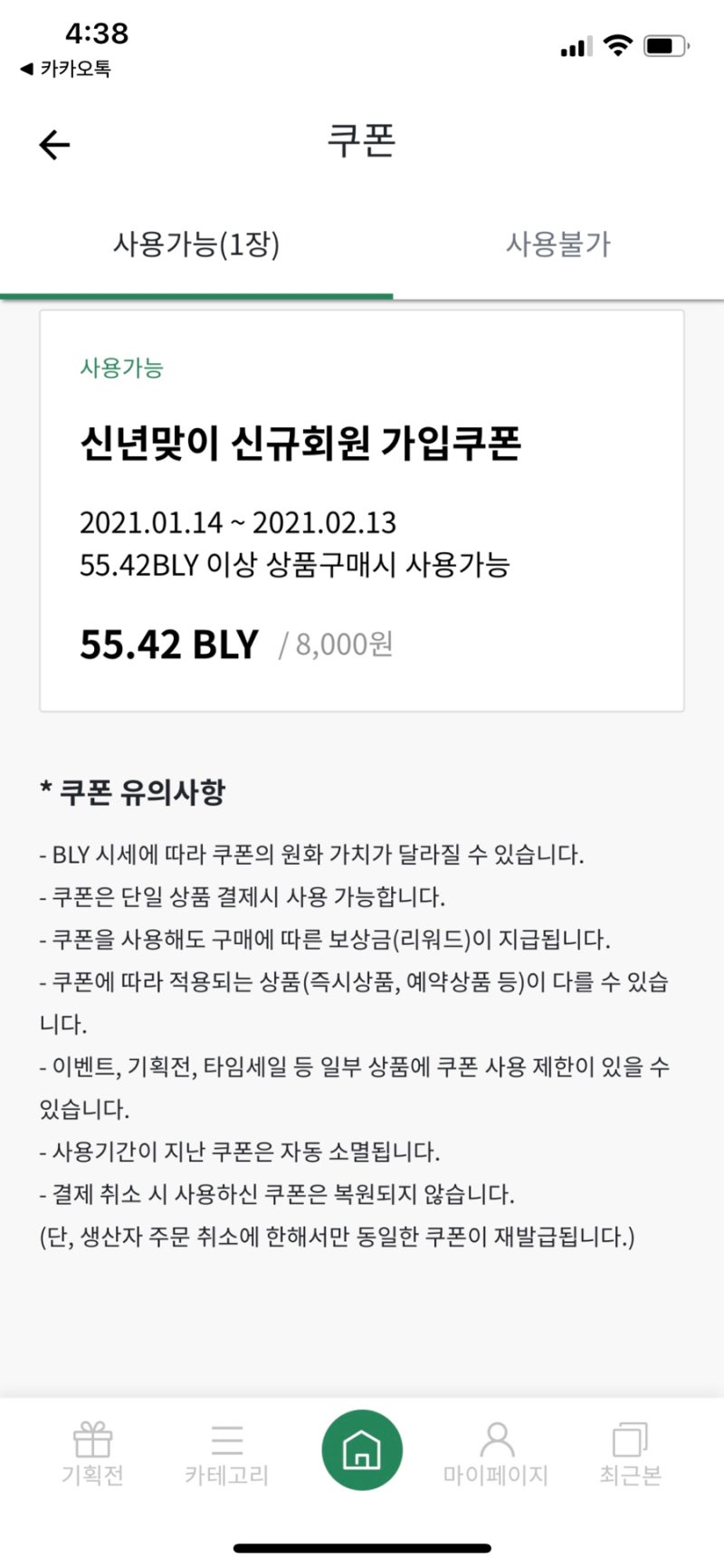Tap the back arrow in the header
Viewport: 724px width, 1568px height.
(x=54, y=143)
